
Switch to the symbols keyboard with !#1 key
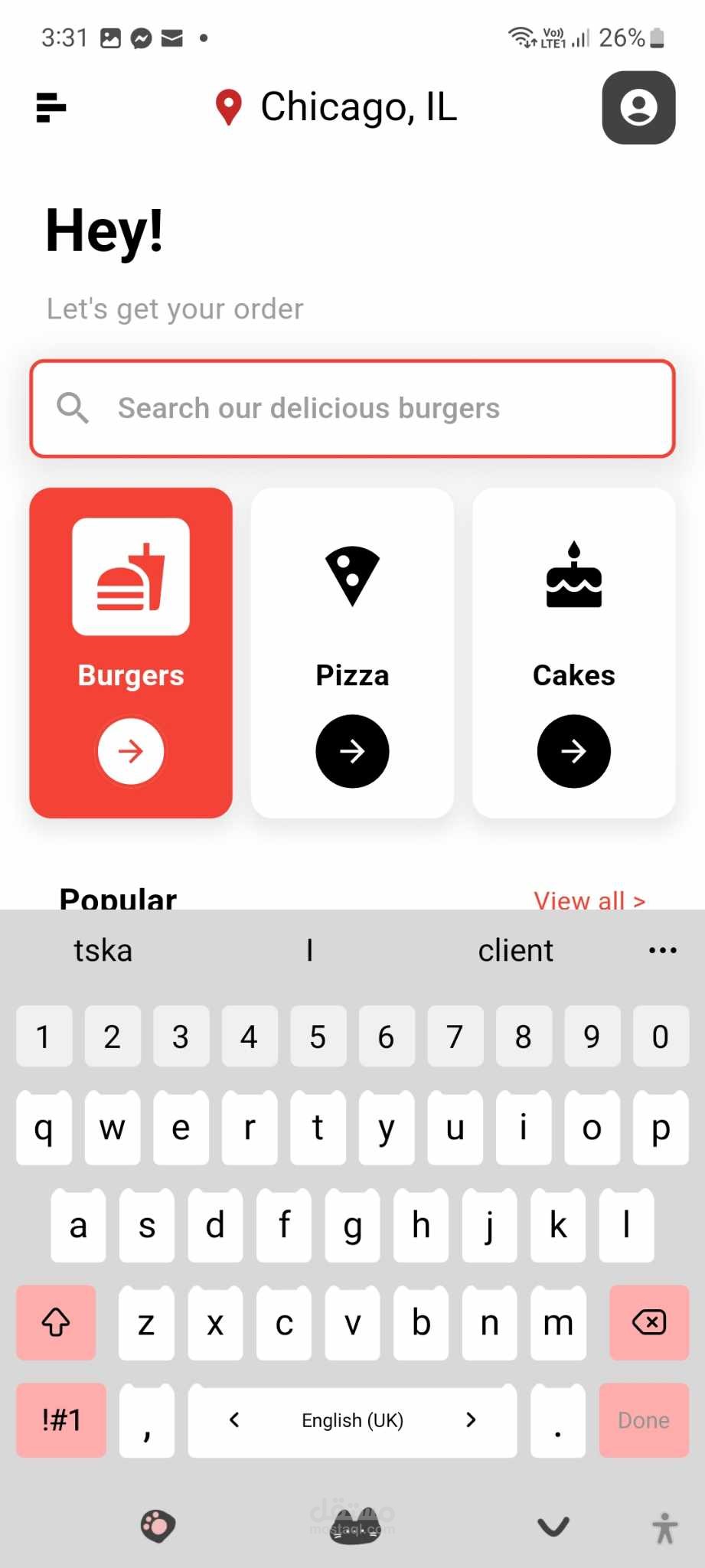point(60,1420)
